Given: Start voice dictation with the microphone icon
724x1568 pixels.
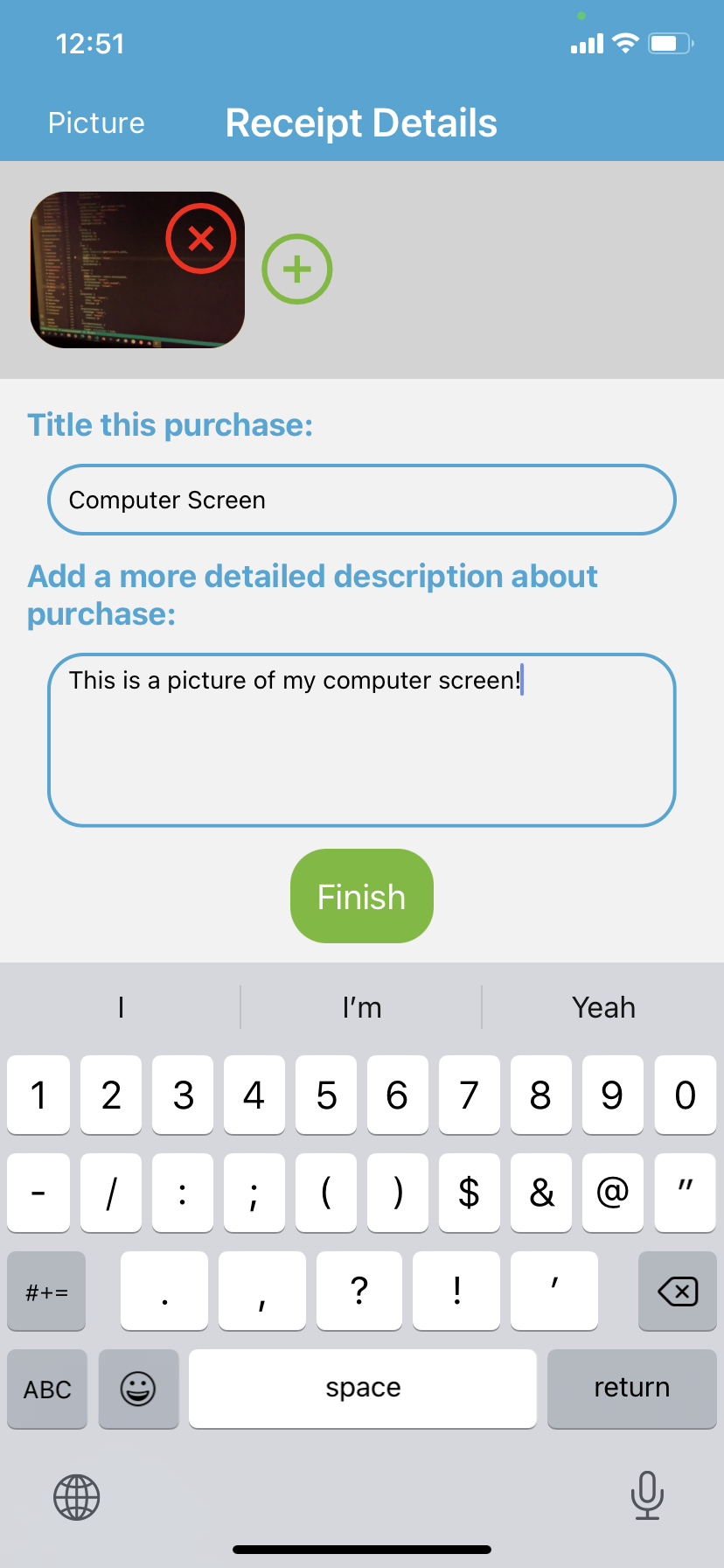Looking at the screenshot, I should pos(647,1496).
